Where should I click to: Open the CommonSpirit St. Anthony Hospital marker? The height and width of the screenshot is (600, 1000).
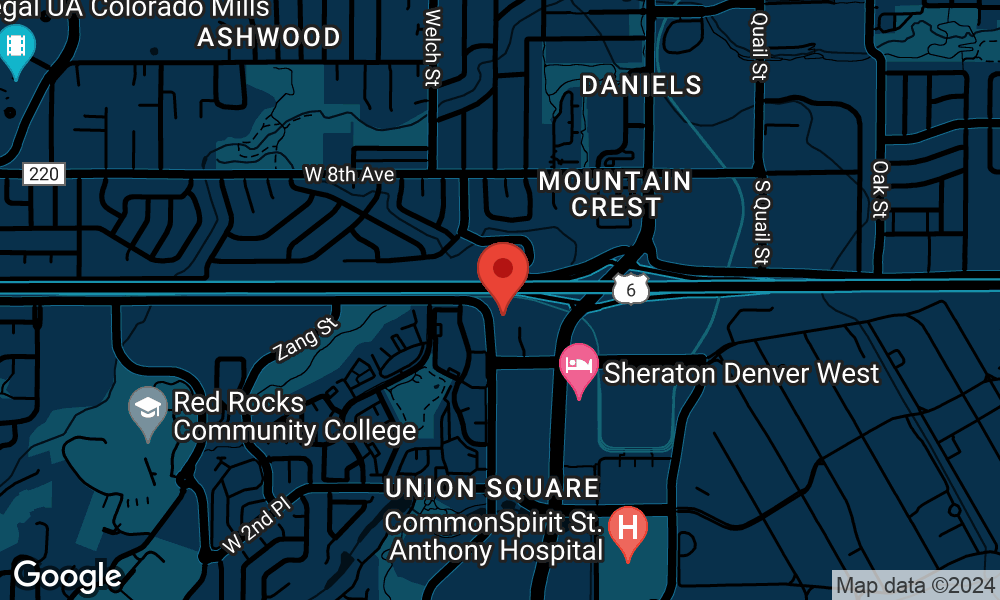coord(628,527)
